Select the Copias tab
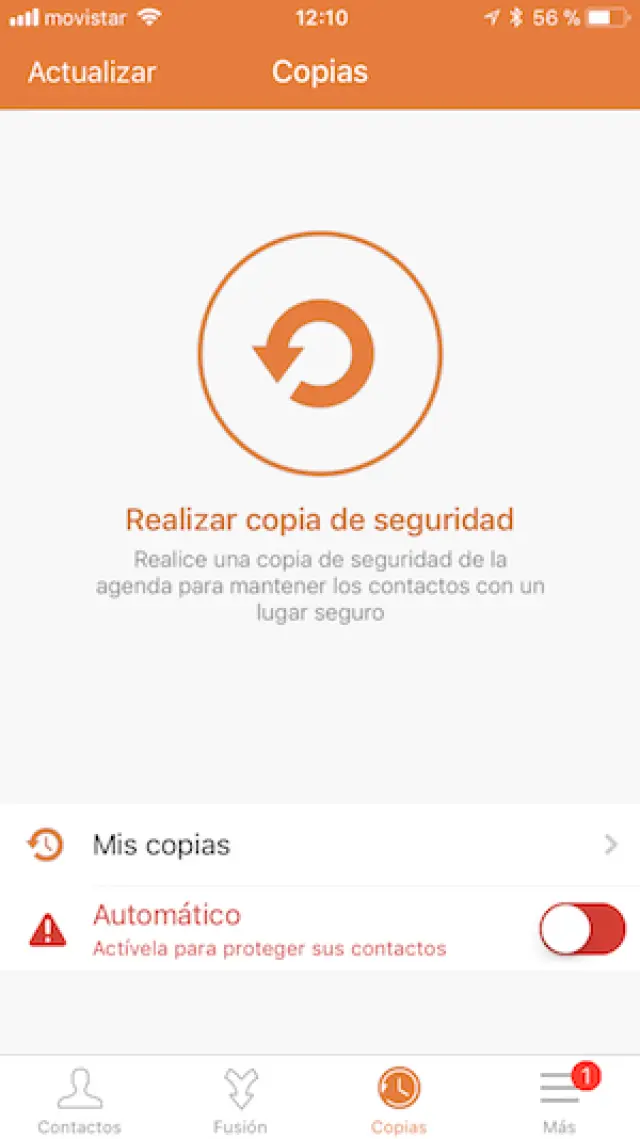Image resolution: width=640 pixels, height=1139 pixels. [399, 1099]
